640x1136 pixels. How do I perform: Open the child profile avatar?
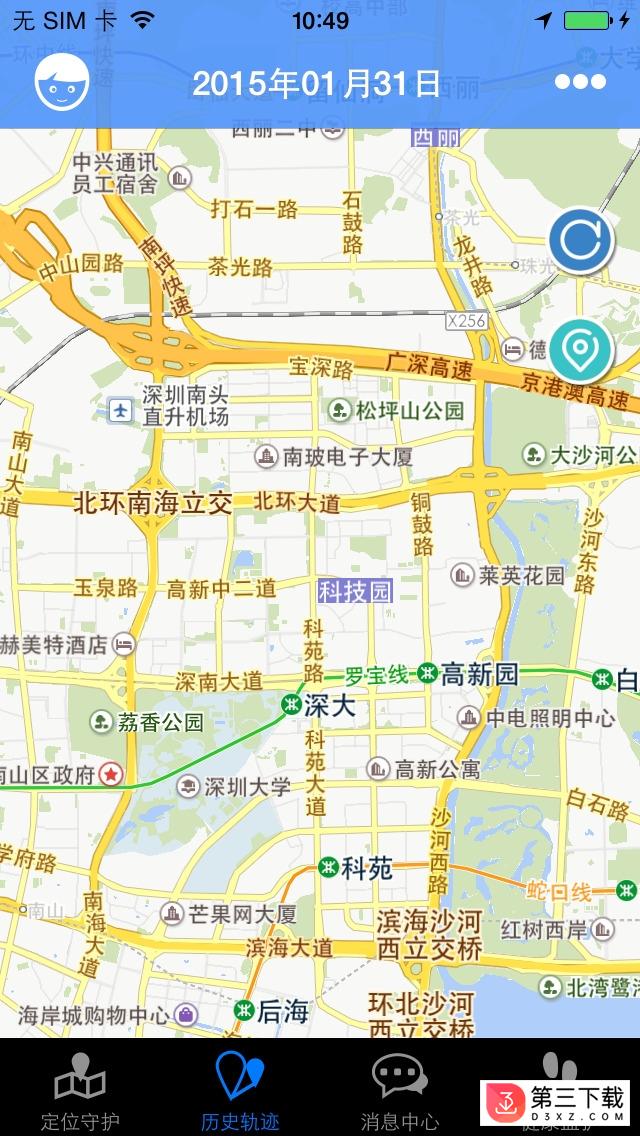click(x=62, y=83)
